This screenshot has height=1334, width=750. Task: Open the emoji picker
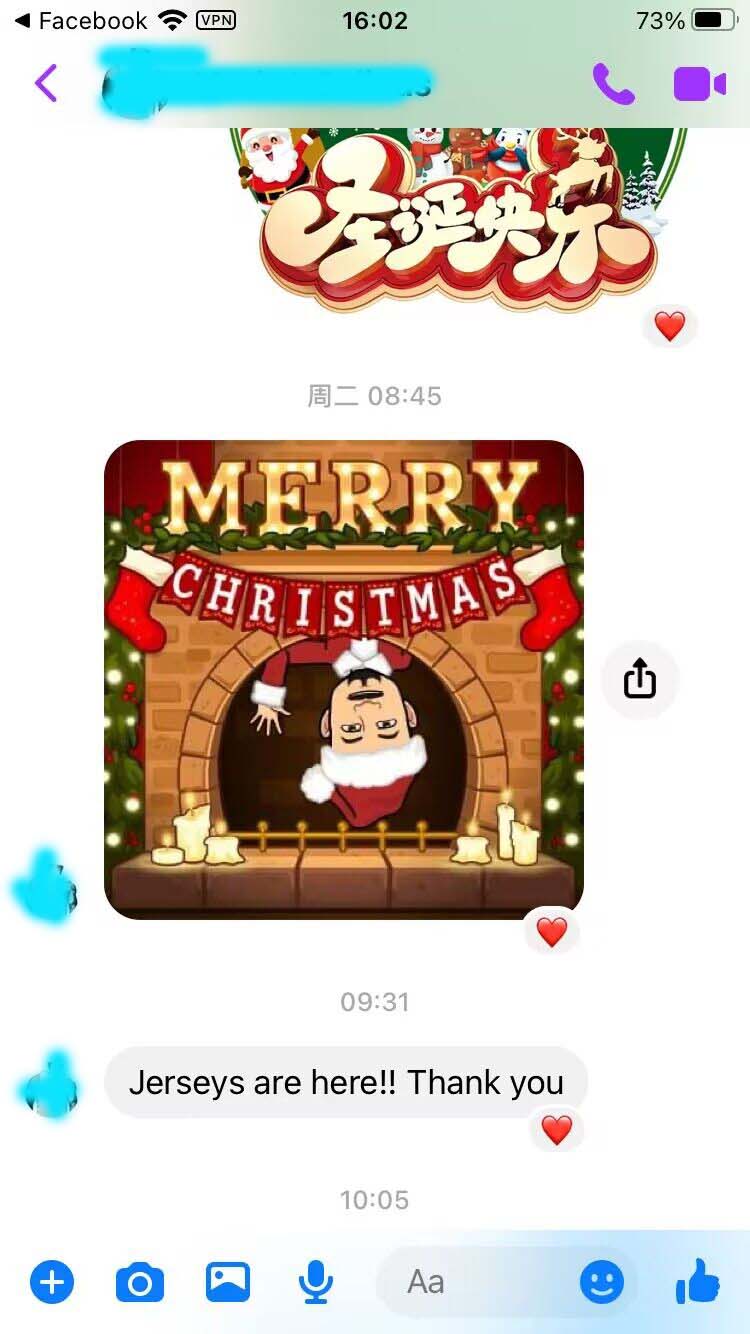602,1282
